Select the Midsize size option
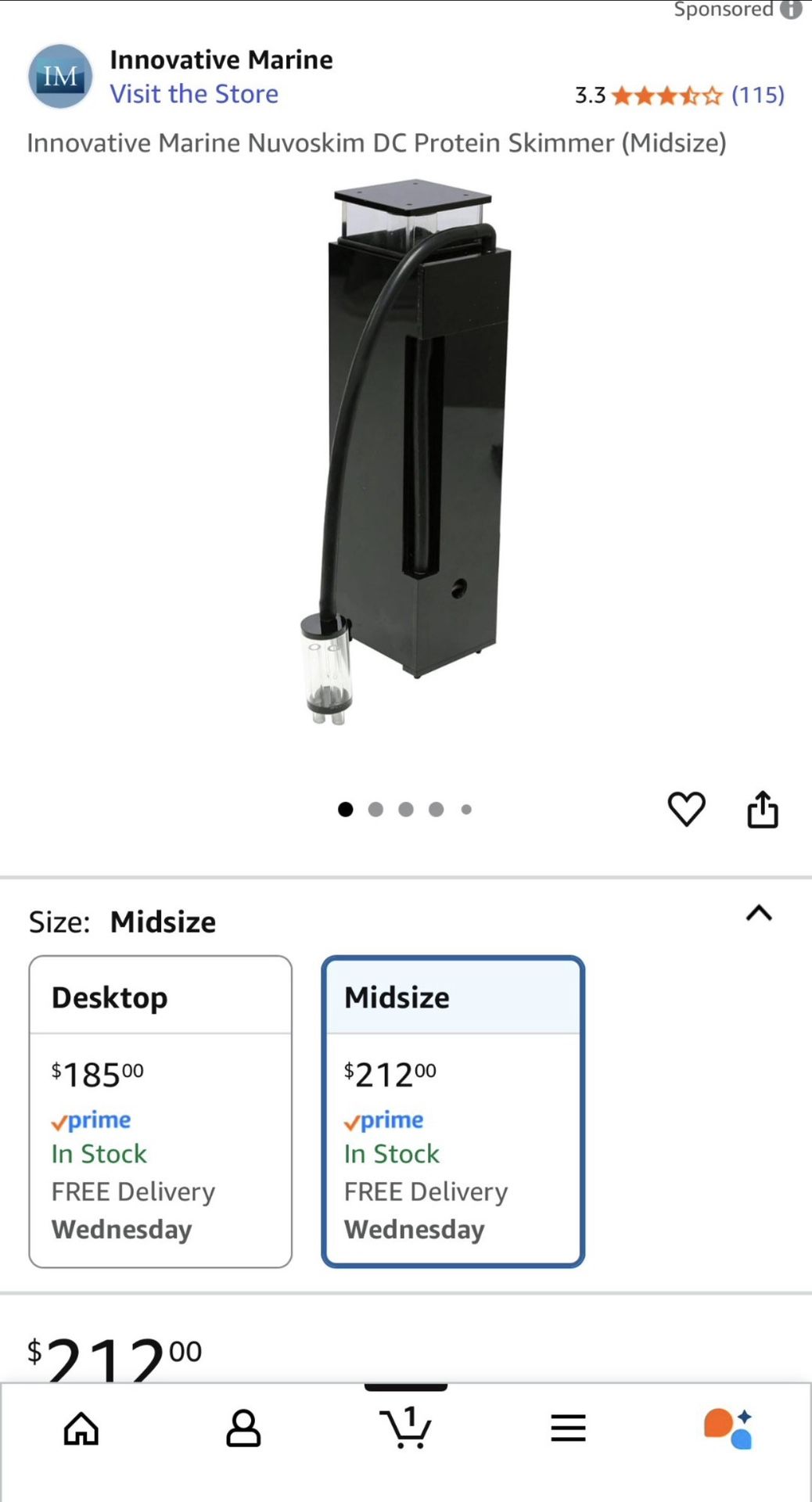812x1502 pixels. pos(453,1111)
